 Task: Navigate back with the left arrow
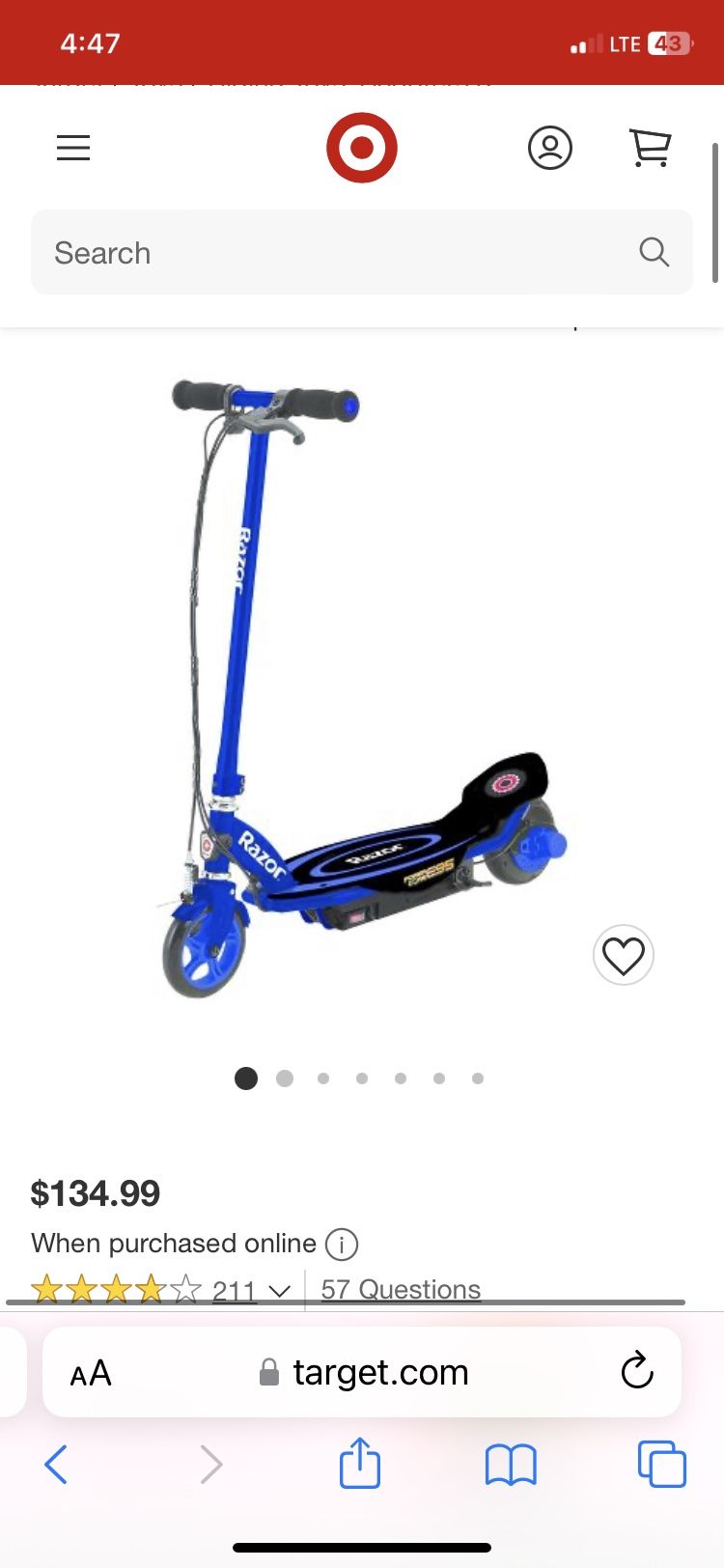point(55,1464)
